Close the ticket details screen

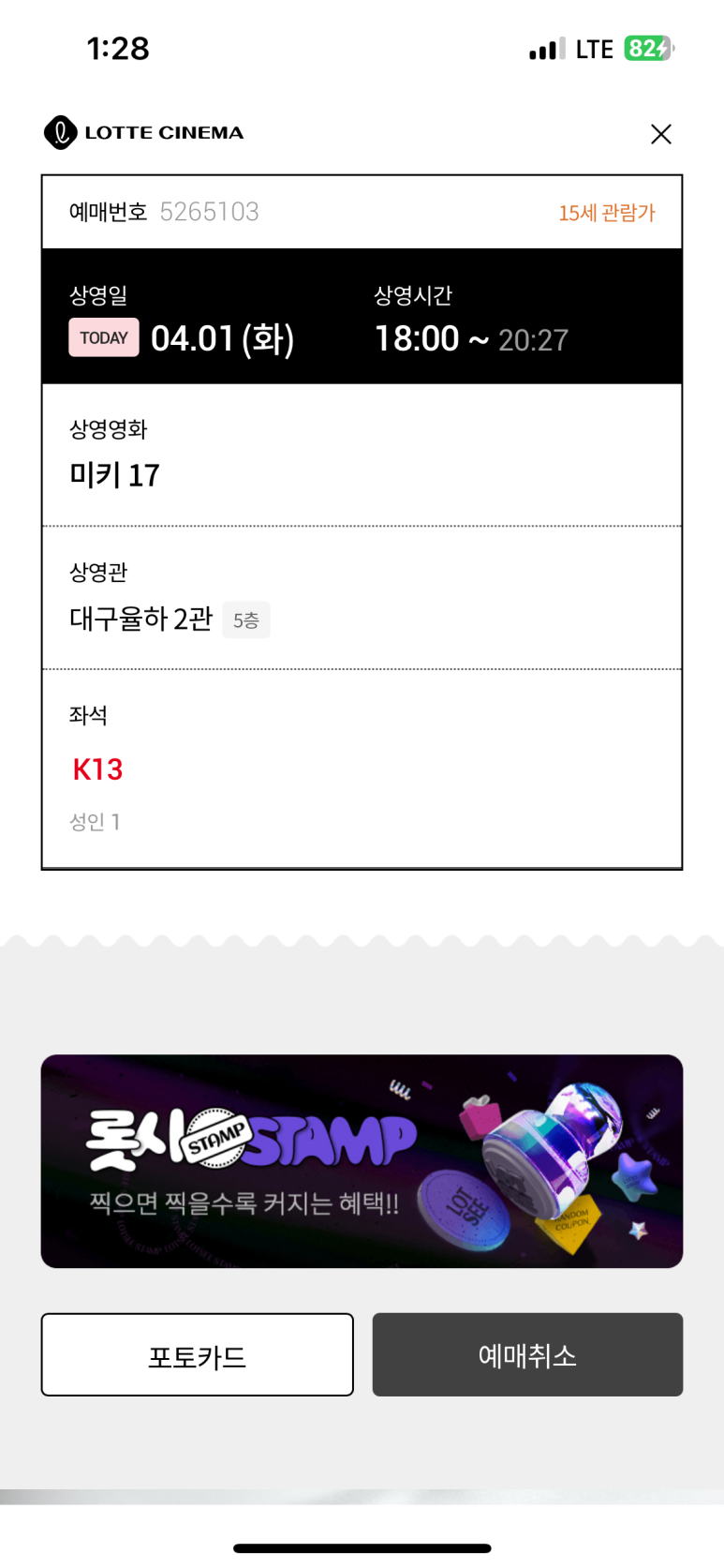pyautogui.click(x=661, y=134)
